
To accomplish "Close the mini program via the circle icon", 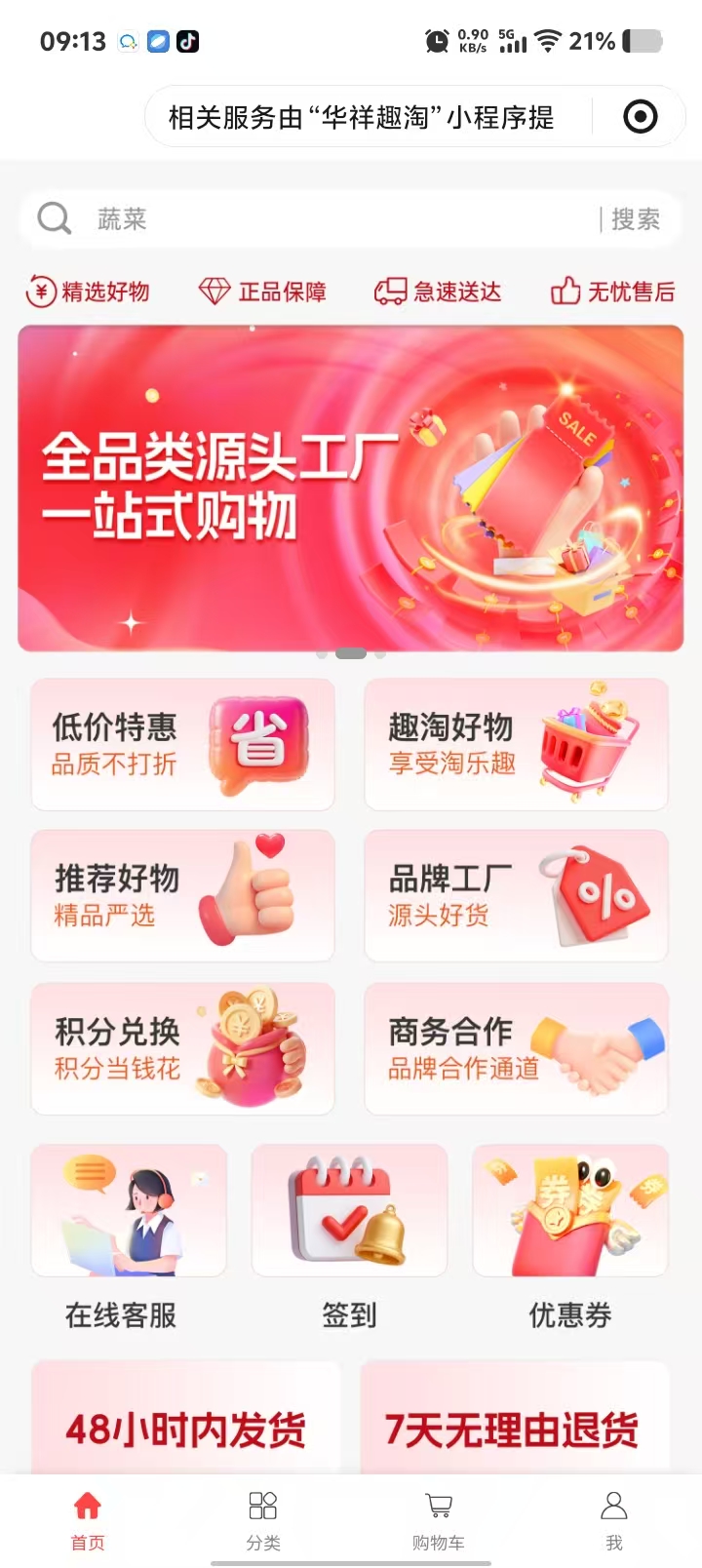I will coord(640,117).
